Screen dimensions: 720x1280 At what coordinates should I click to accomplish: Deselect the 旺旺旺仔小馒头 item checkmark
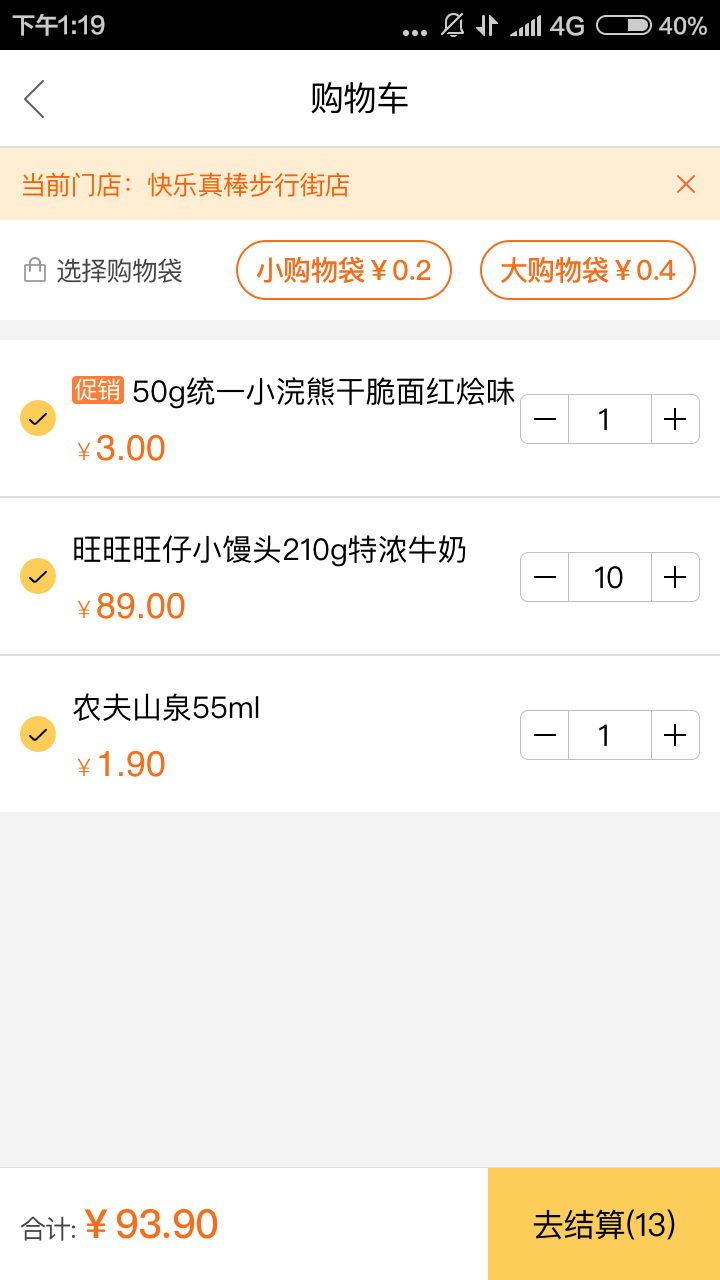click(x=38, y=576)
